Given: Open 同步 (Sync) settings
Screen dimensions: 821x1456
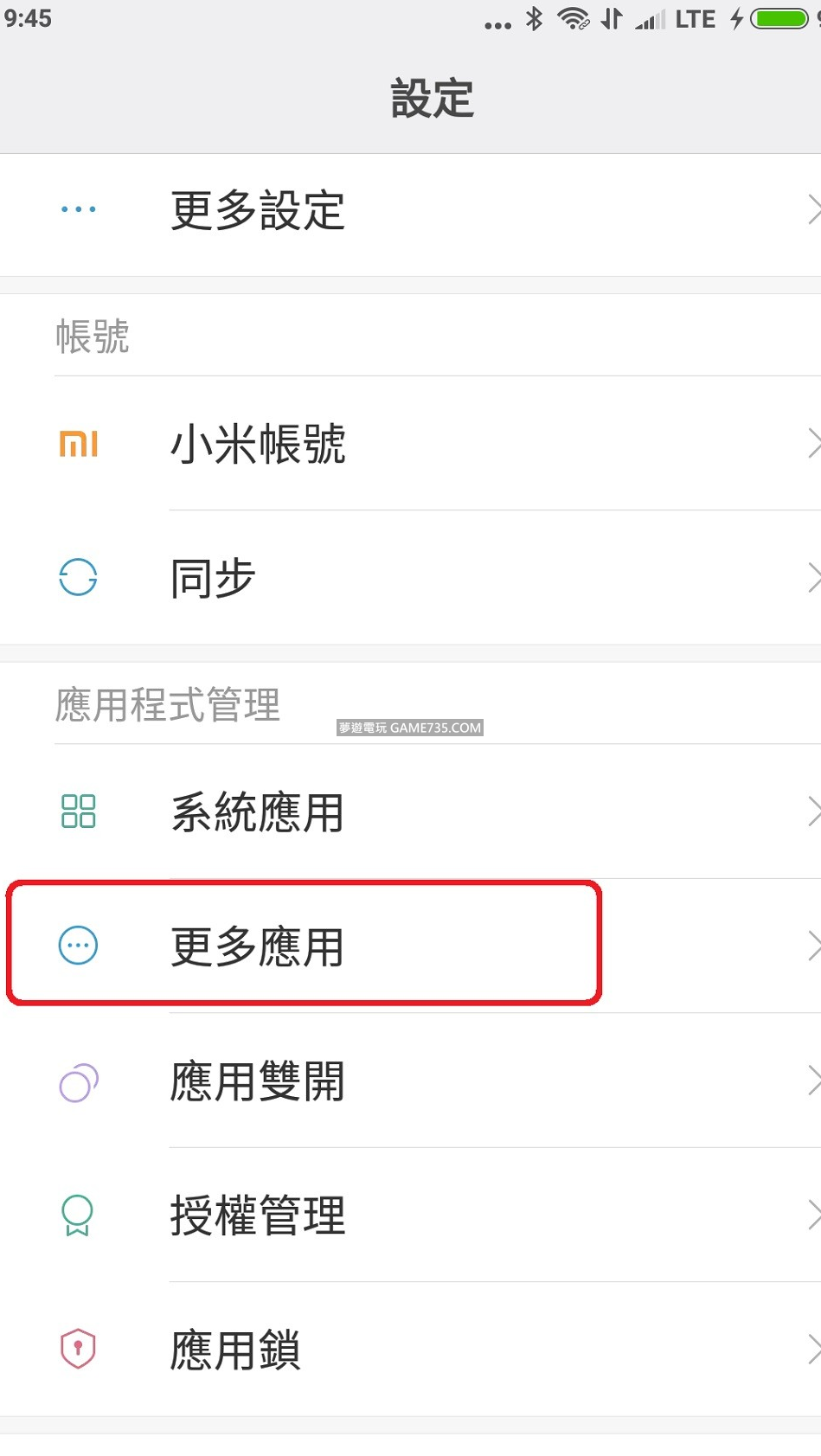Looking at the screenshot, I should tap(213, 578).
